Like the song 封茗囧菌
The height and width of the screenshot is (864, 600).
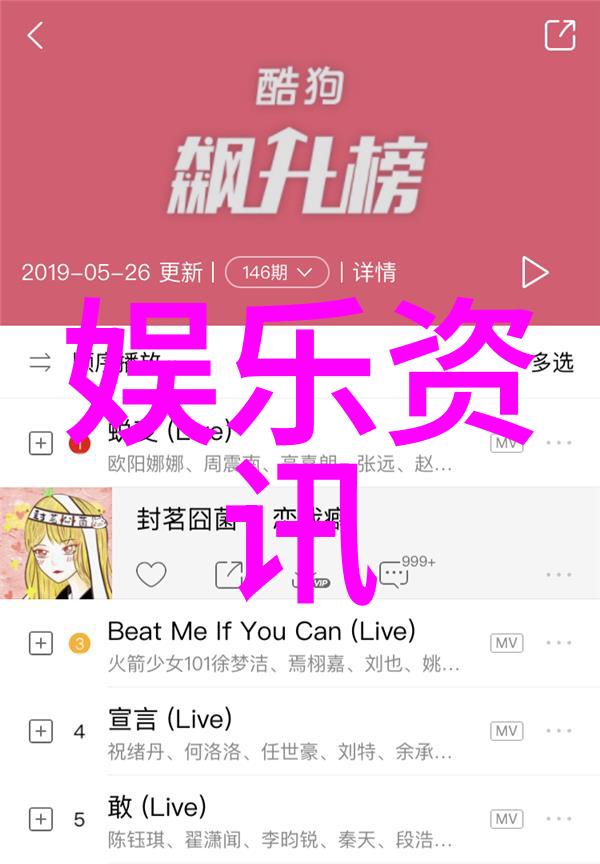tap(151, 574)
